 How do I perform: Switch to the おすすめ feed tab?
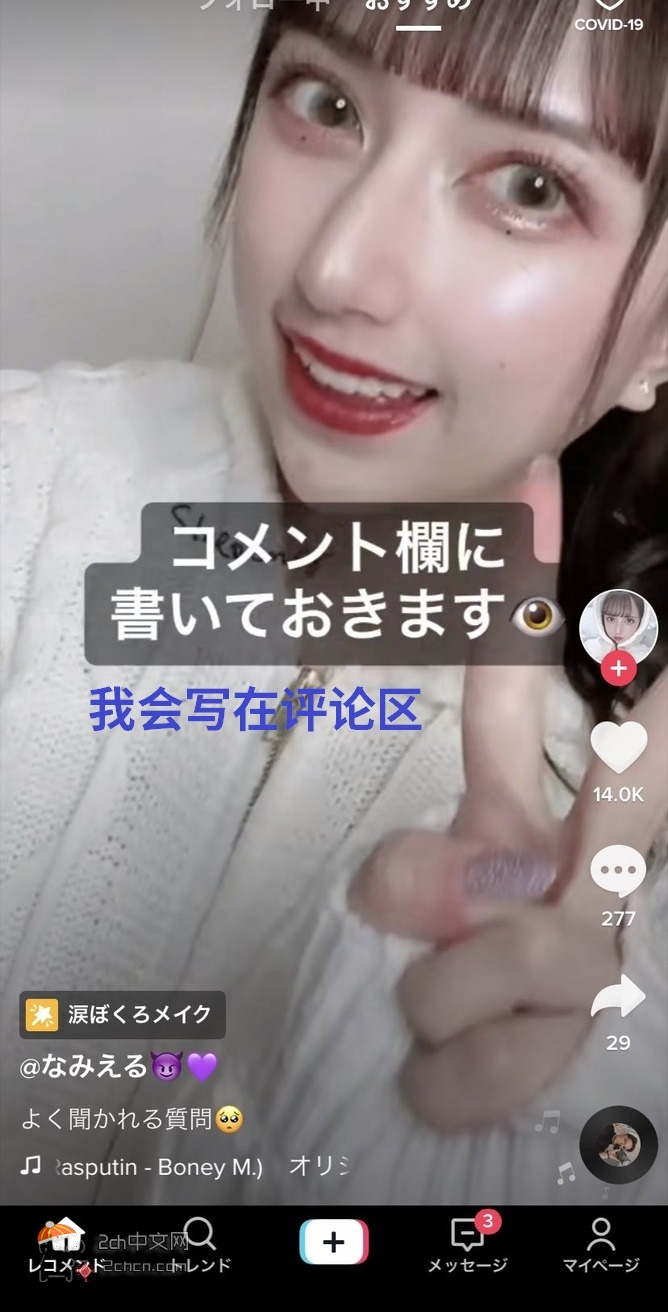point(418,8)
